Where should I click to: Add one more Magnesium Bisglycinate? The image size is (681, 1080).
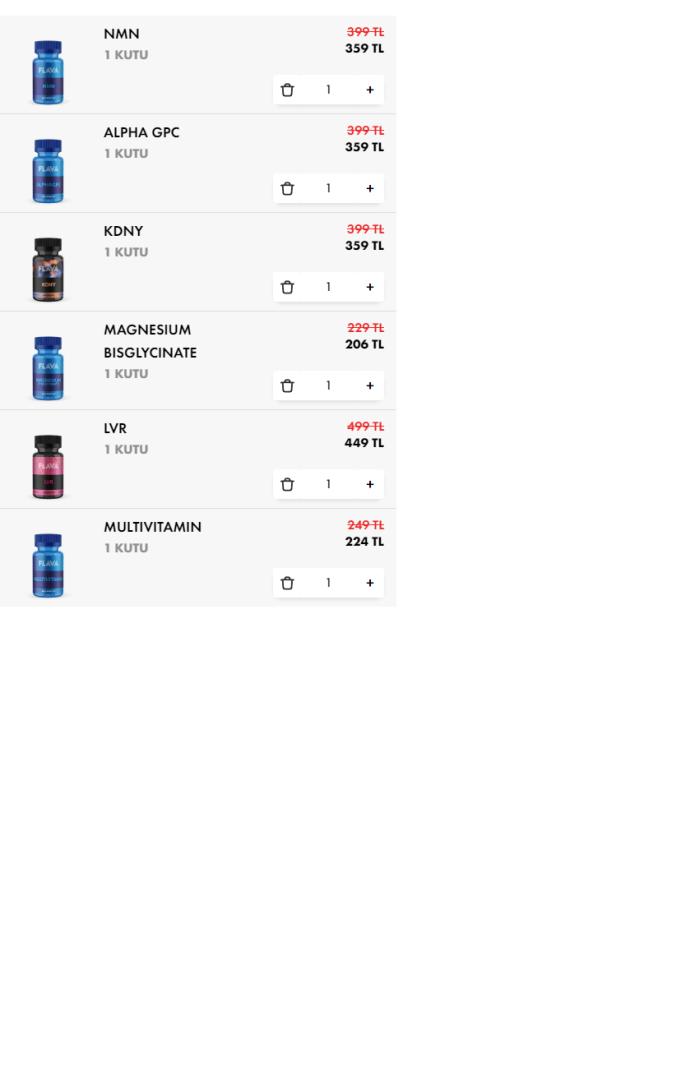(x=370, y=386)
